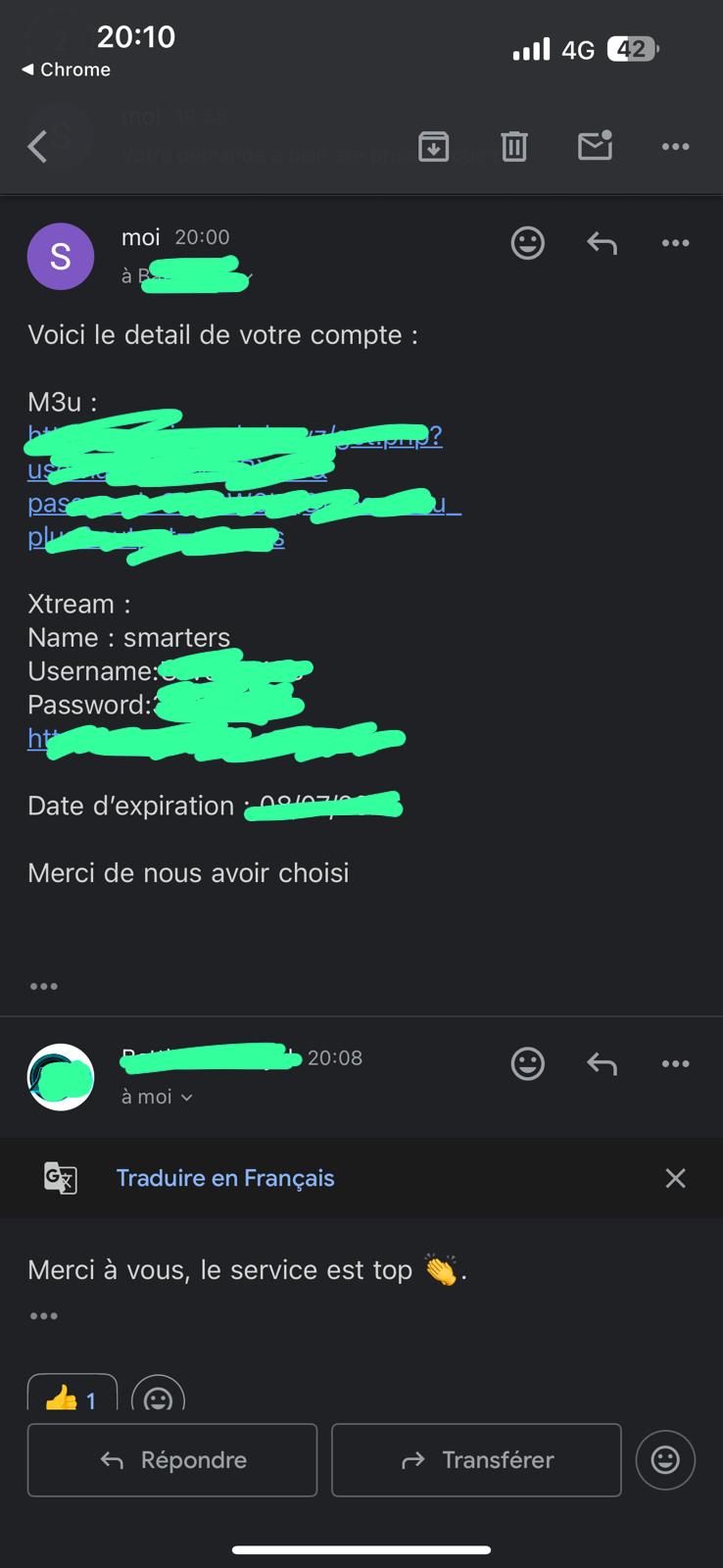Viewport: 723px width, 1568px height.
Task: Go back to the inbox
Action: coord(37,147)
